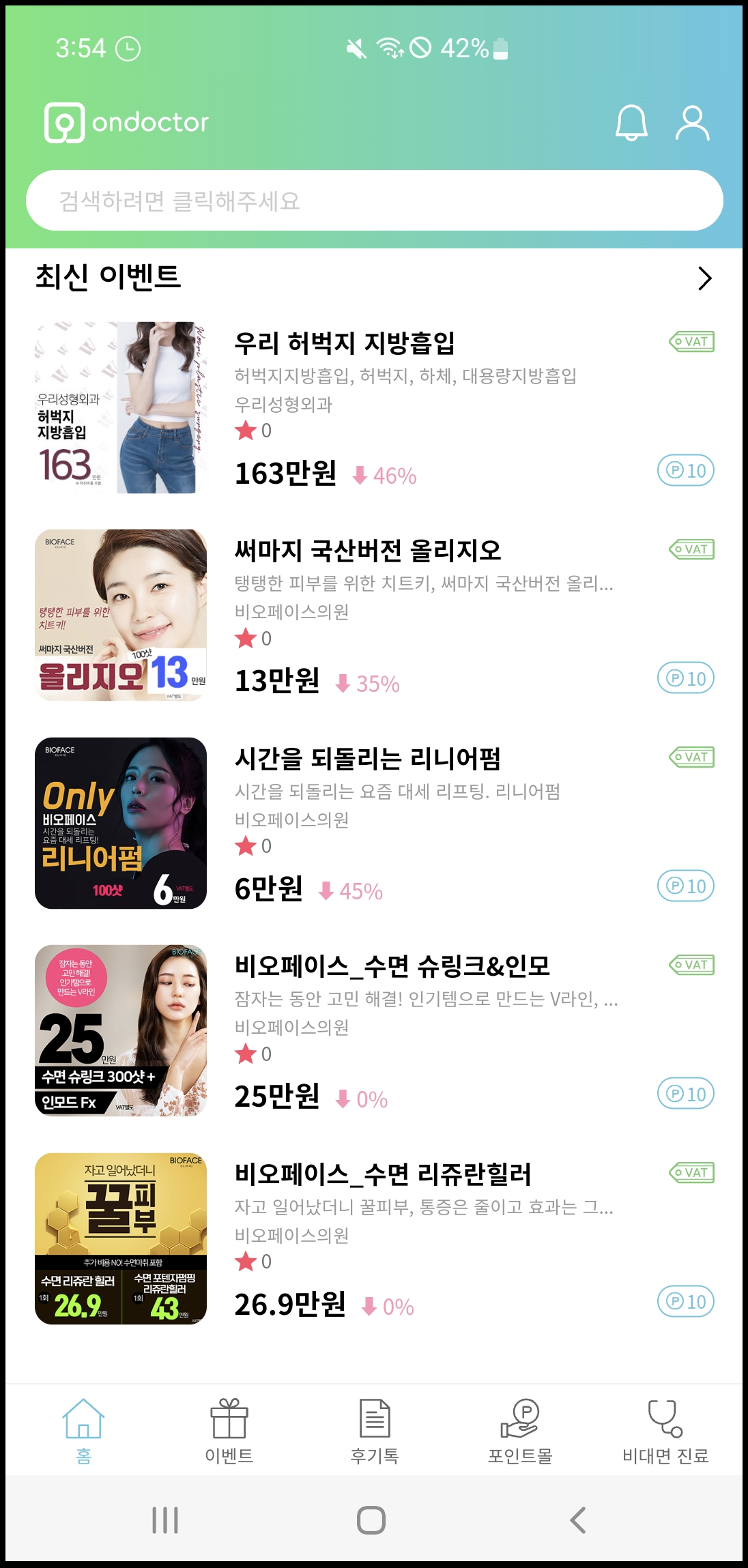Open the user profile icon
748x1568 pixels.
tap(692, 123)
